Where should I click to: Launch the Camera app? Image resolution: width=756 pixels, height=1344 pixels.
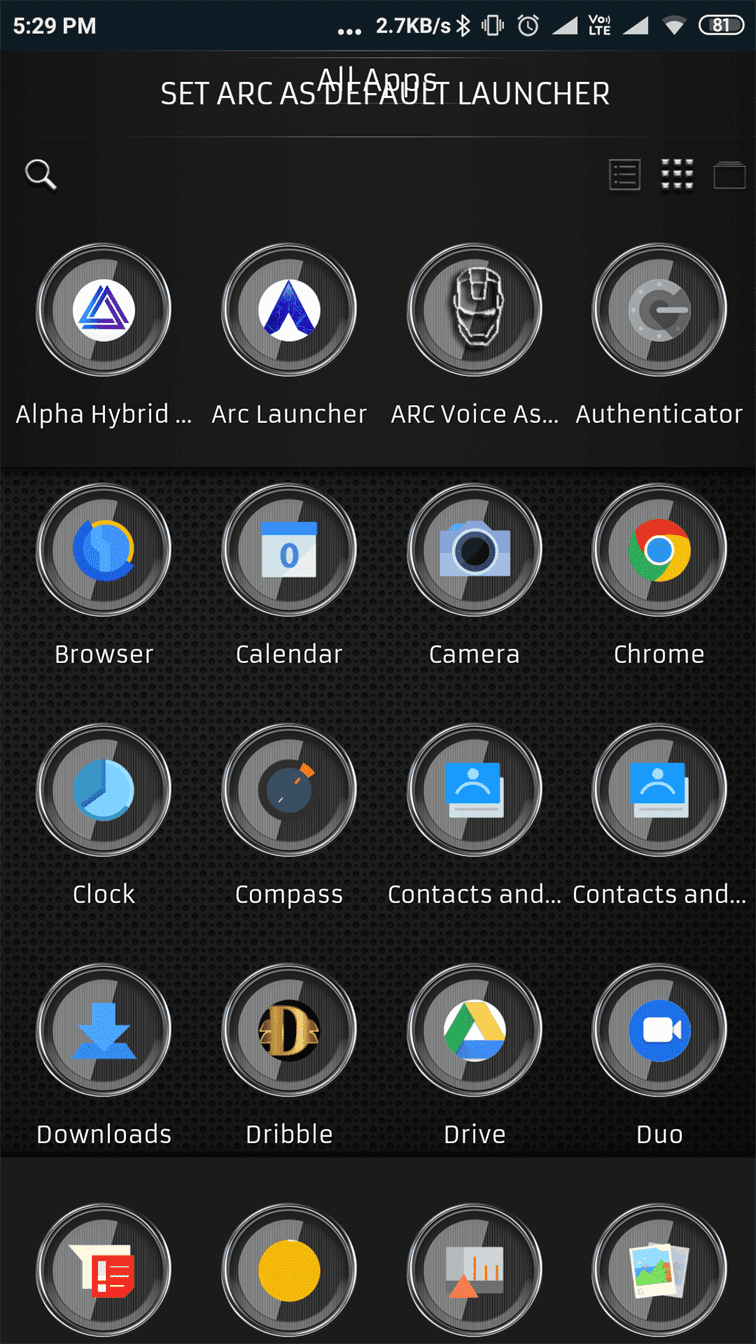pyautogui.click(x=474, y=550)
